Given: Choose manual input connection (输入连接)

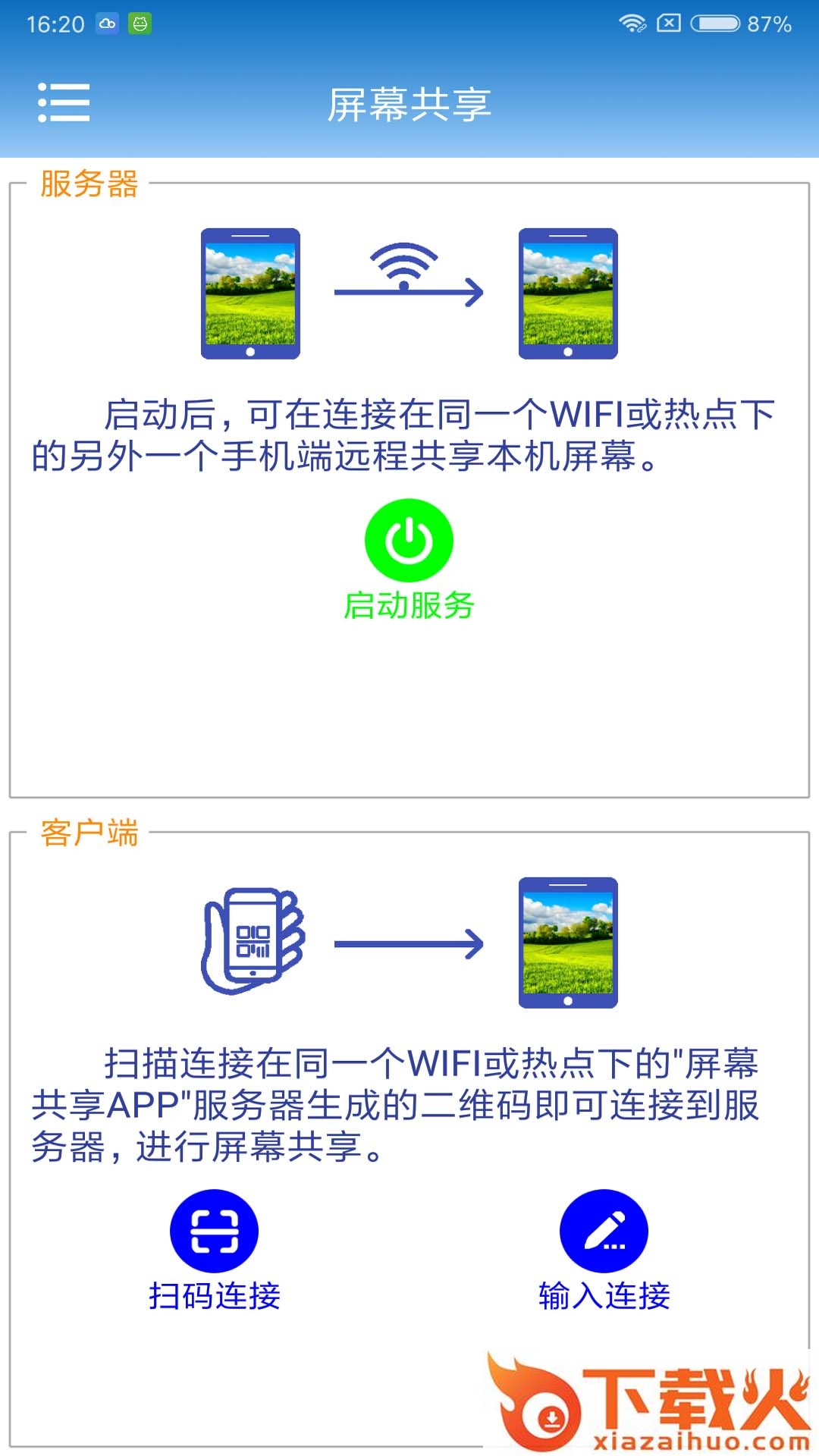Looking at the screenshot, I should click(604, 1232).
